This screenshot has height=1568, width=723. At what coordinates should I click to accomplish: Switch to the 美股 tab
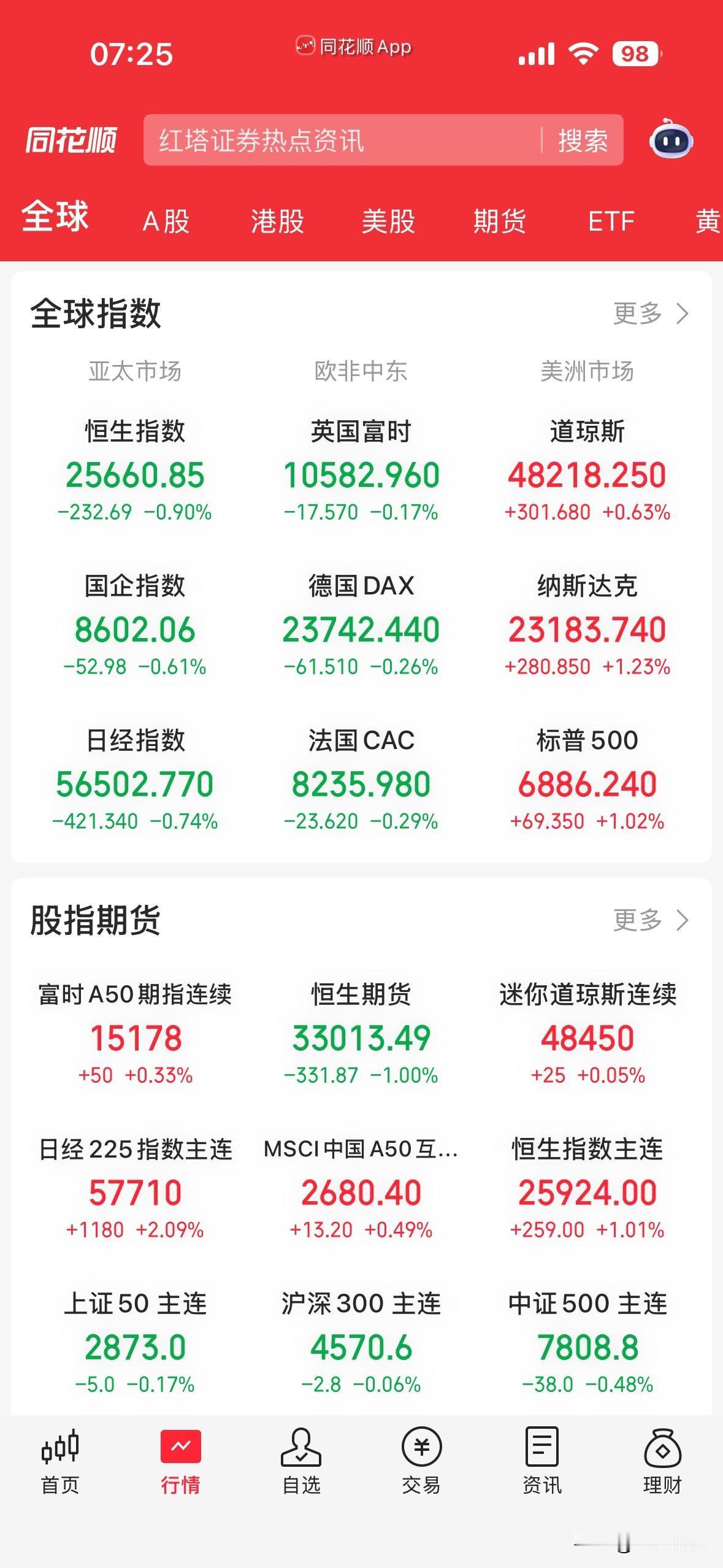tap(389, 222)
